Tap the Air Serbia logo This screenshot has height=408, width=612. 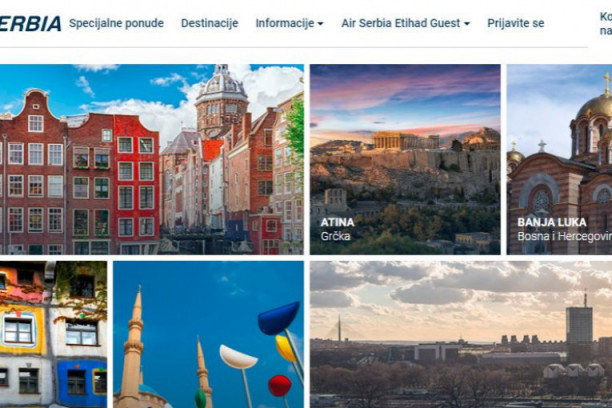tap(30, 23)
